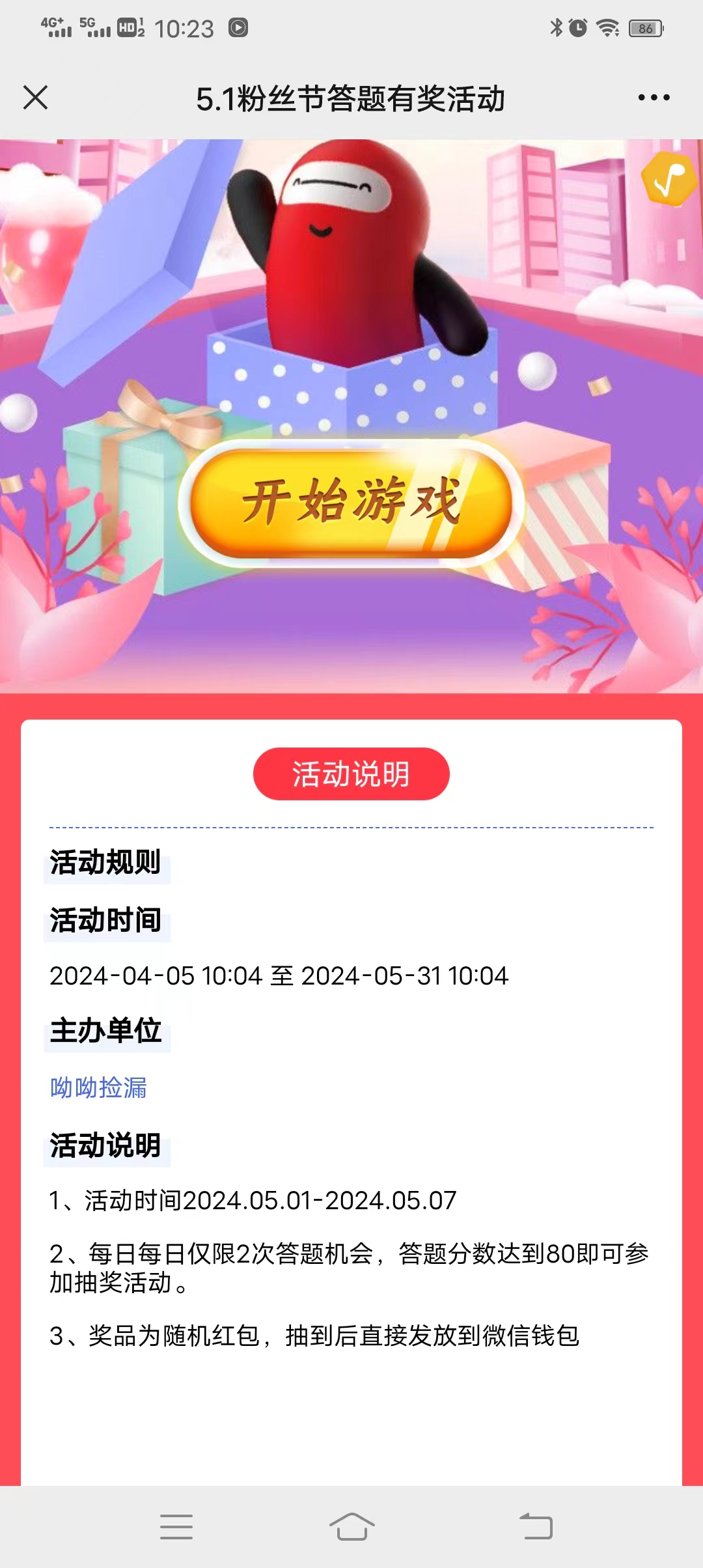The width and height of the screenshot is (703, 1568).
Task: Go to the home screen
Action: [x=351, y=1526]
